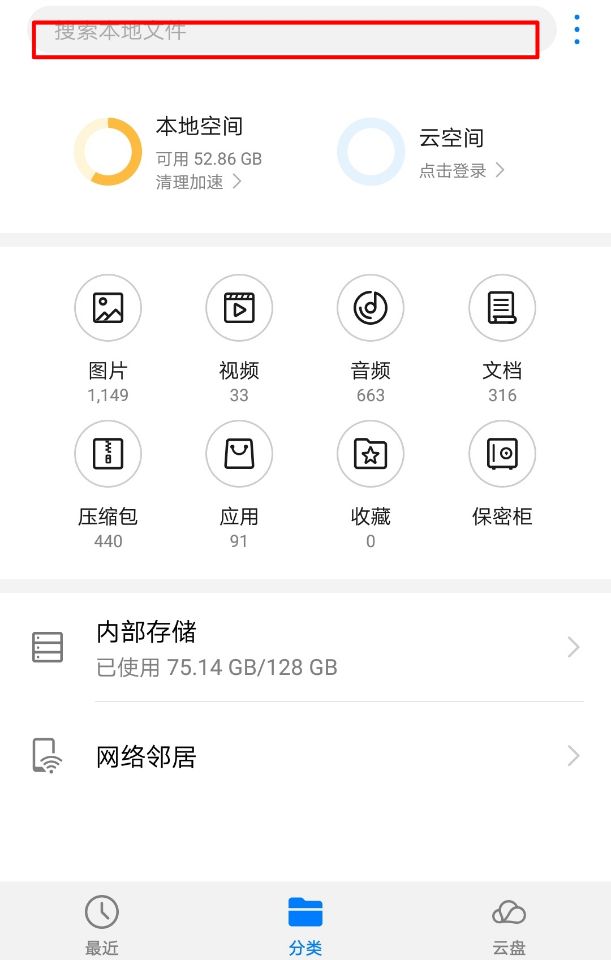The image size is (611, 960).
Task: Go to the 云盘 tab
Action: point(509,924)
